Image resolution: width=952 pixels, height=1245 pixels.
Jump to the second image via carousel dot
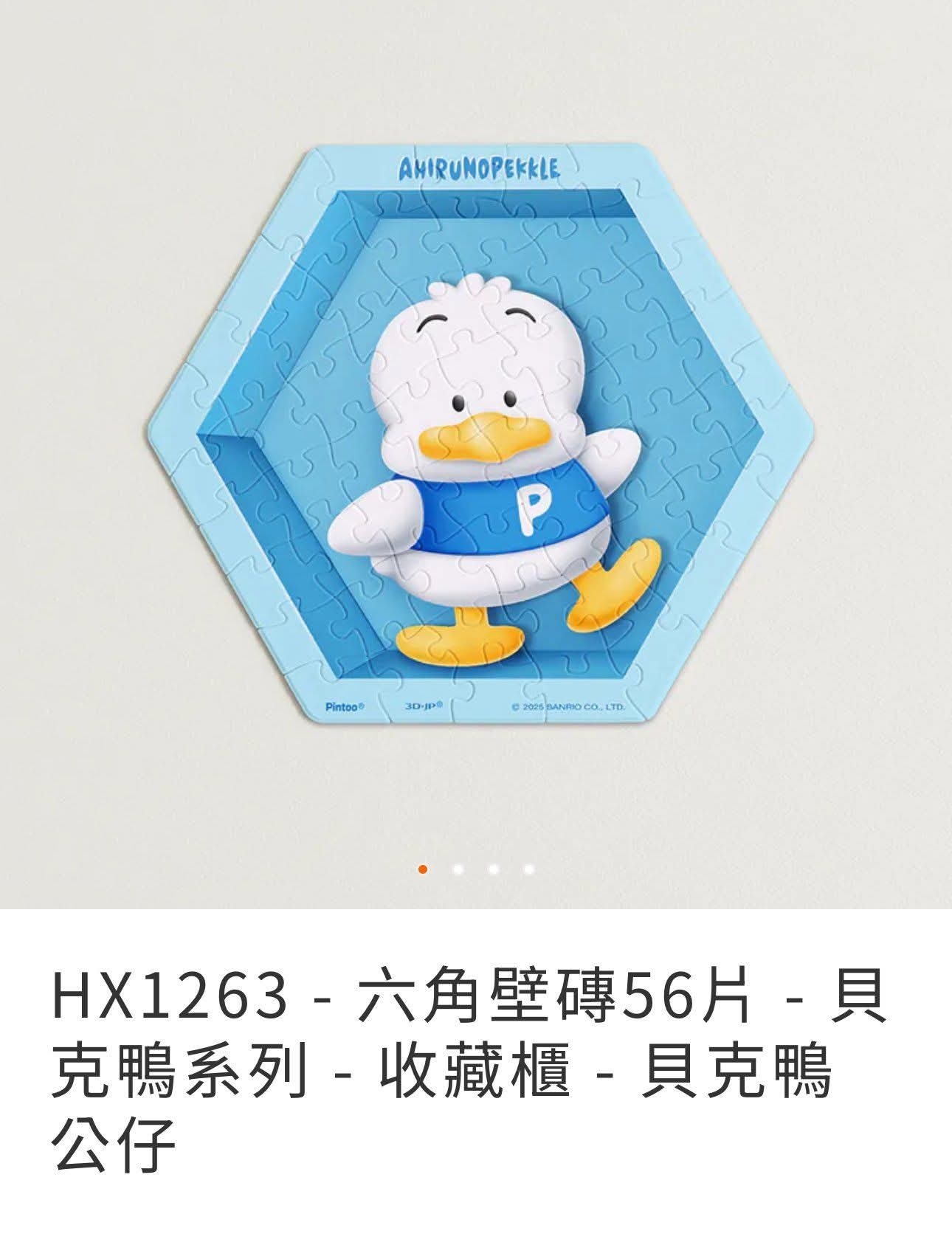click(458, 869)
